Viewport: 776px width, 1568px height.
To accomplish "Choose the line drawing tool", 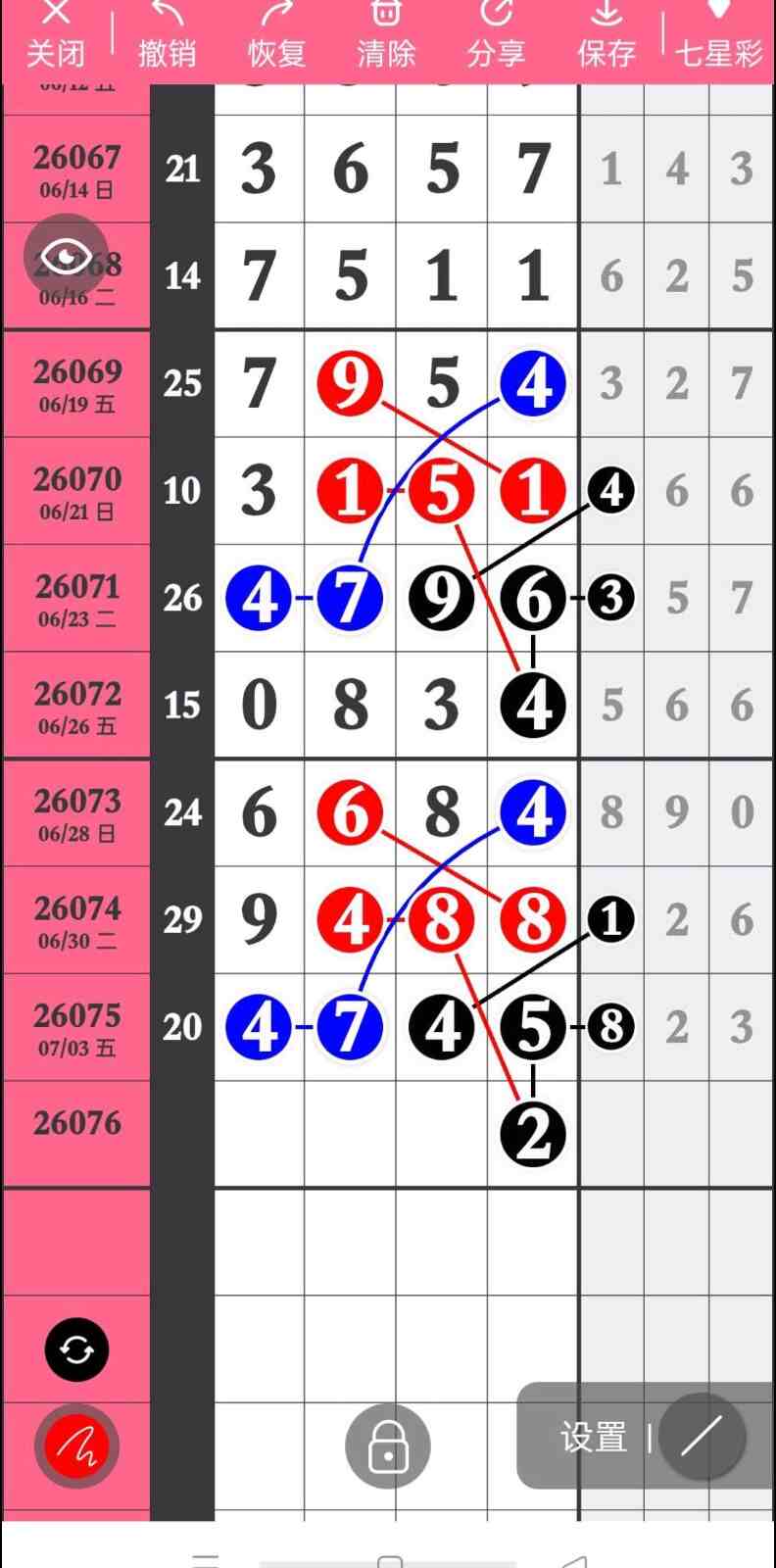I will pos(702,1437).
